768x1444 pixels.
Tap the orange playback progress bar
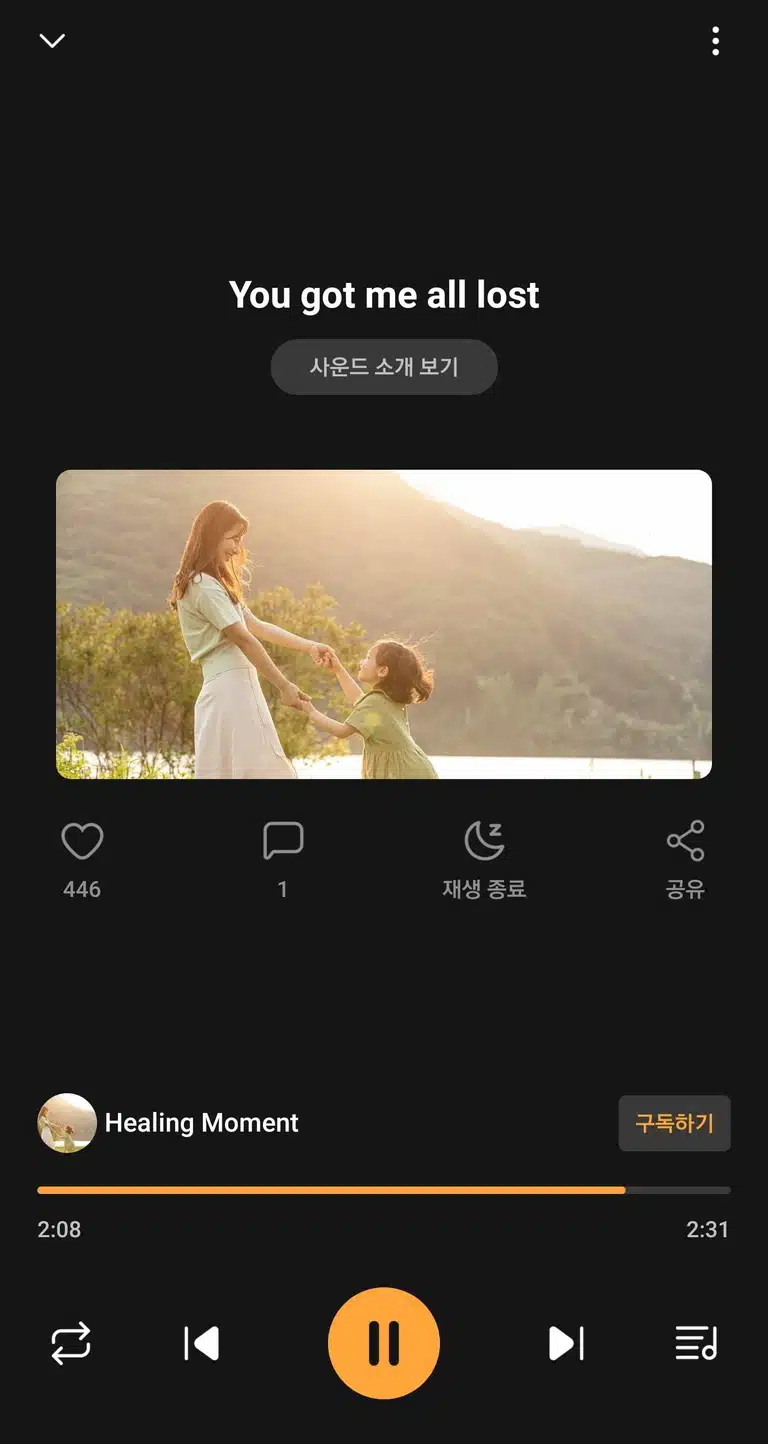coord(384,1190)
